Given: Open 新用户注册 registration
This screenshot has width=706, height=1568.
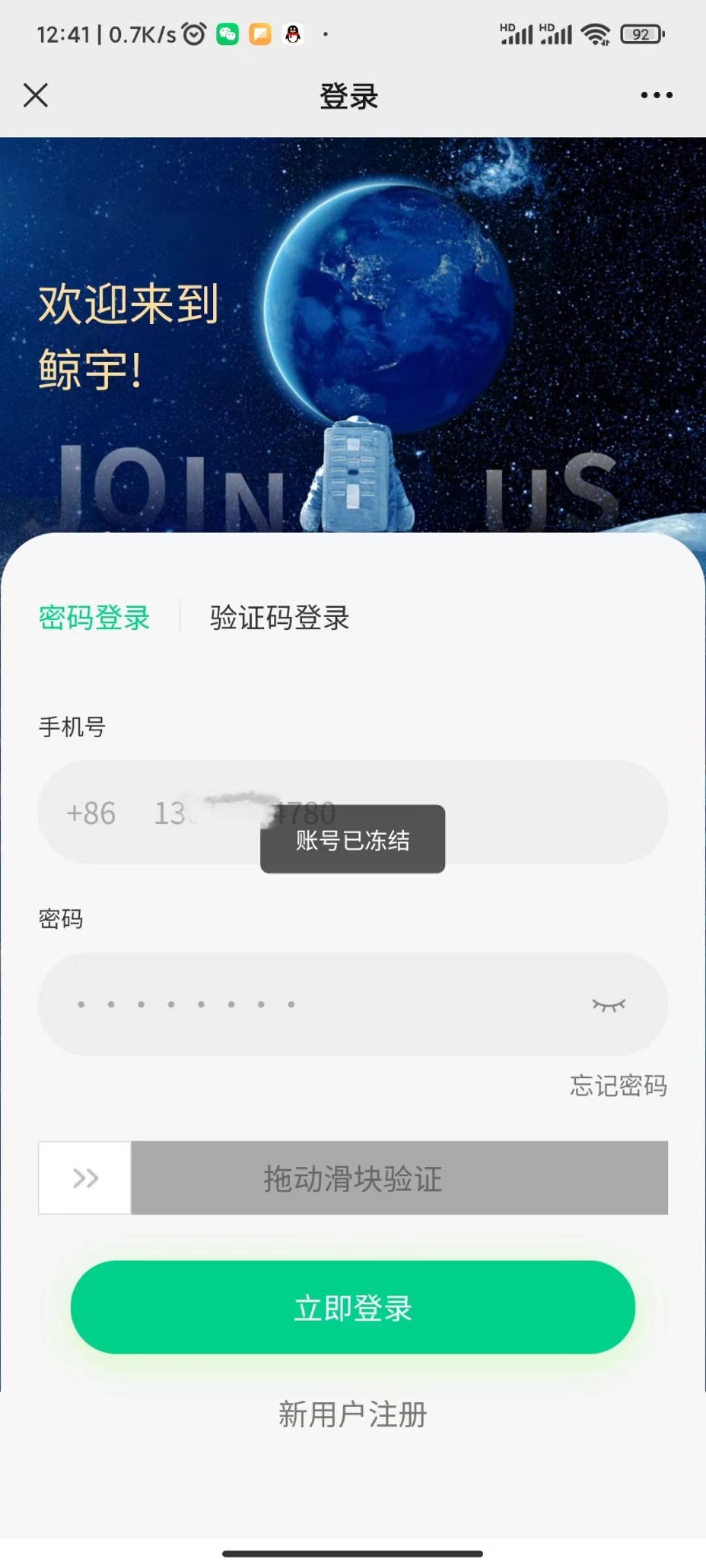Looking at the screenshot, I should pos(353,1415).
